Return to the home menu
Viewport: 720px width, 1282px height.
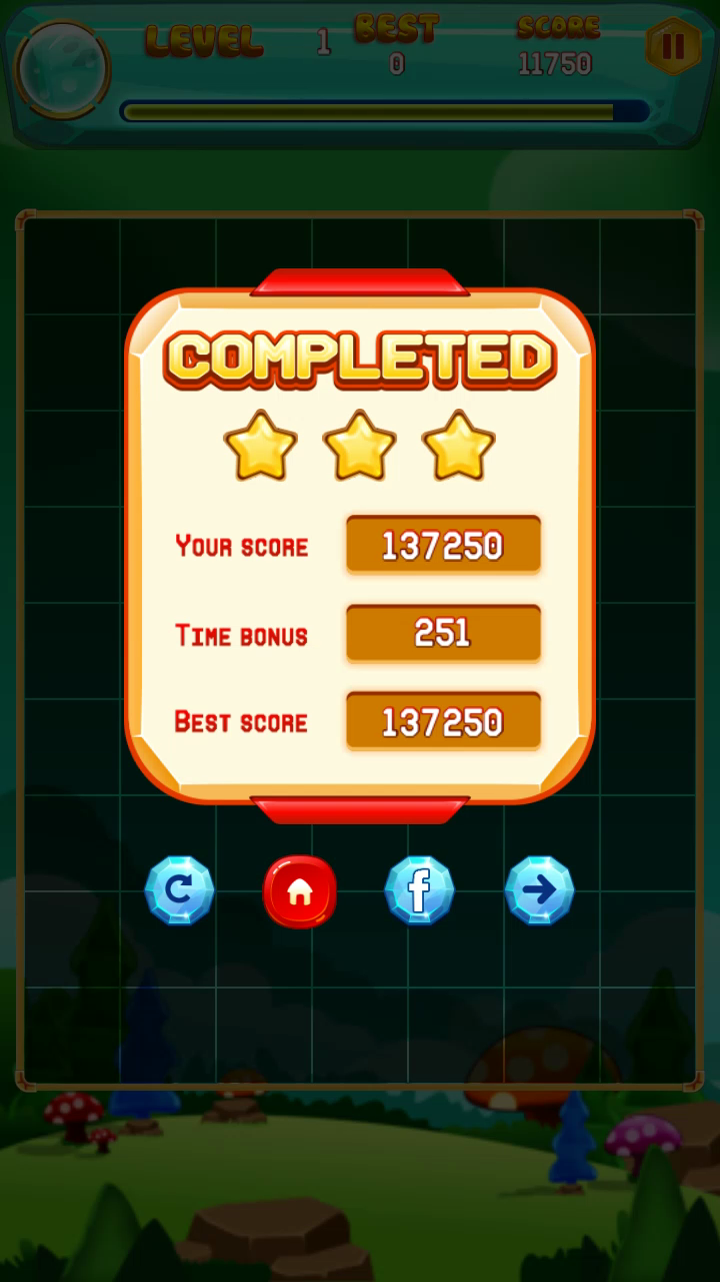click(x=299, y=891)
